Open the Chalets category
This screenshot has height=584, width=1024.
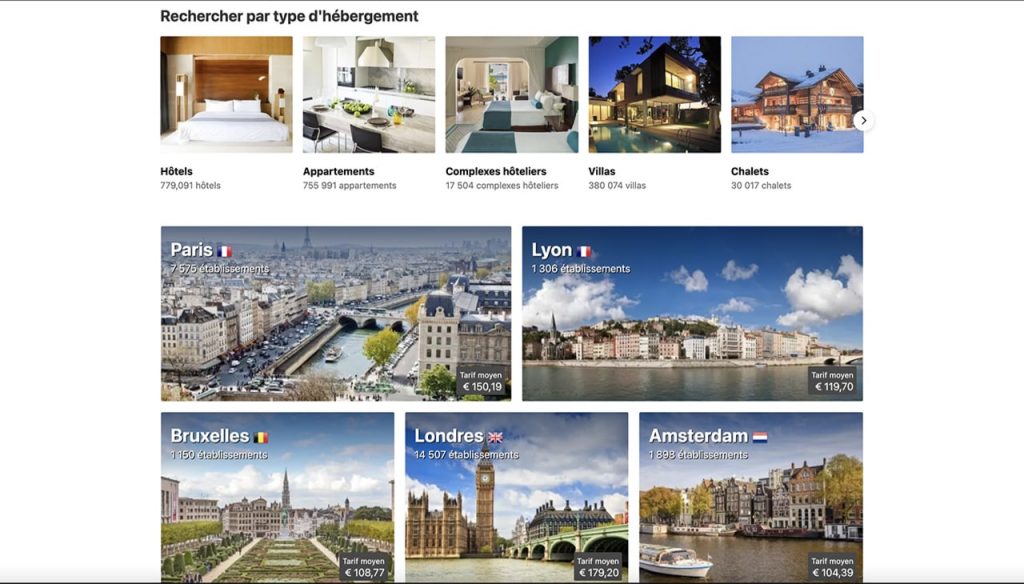click(796, 95)
